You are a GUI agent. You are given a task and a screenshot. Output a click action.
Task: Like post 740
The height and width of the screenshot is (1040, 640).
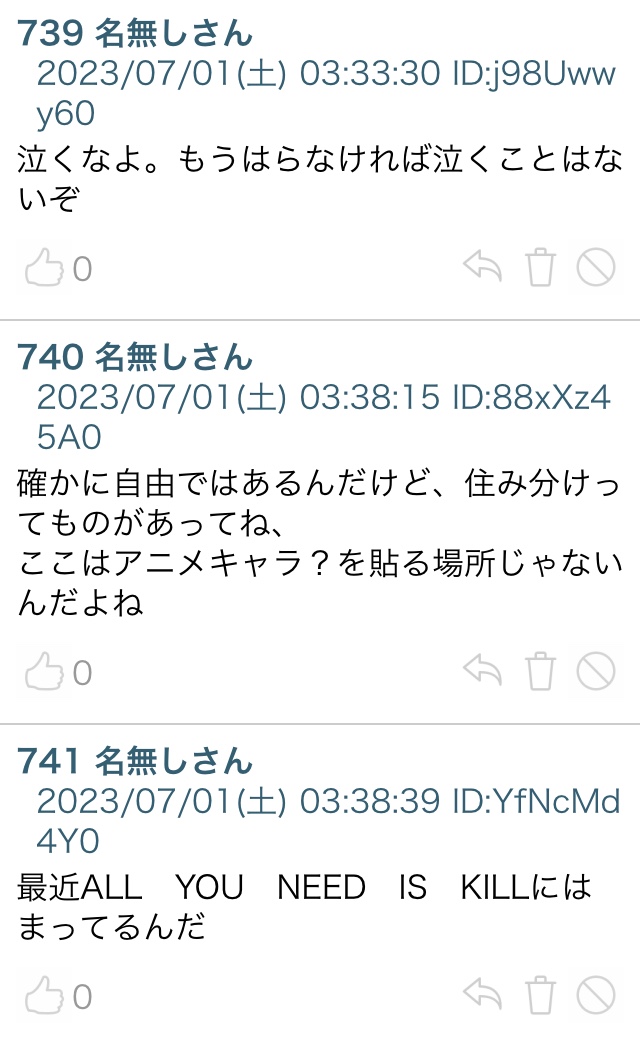[x=45, y=672]
